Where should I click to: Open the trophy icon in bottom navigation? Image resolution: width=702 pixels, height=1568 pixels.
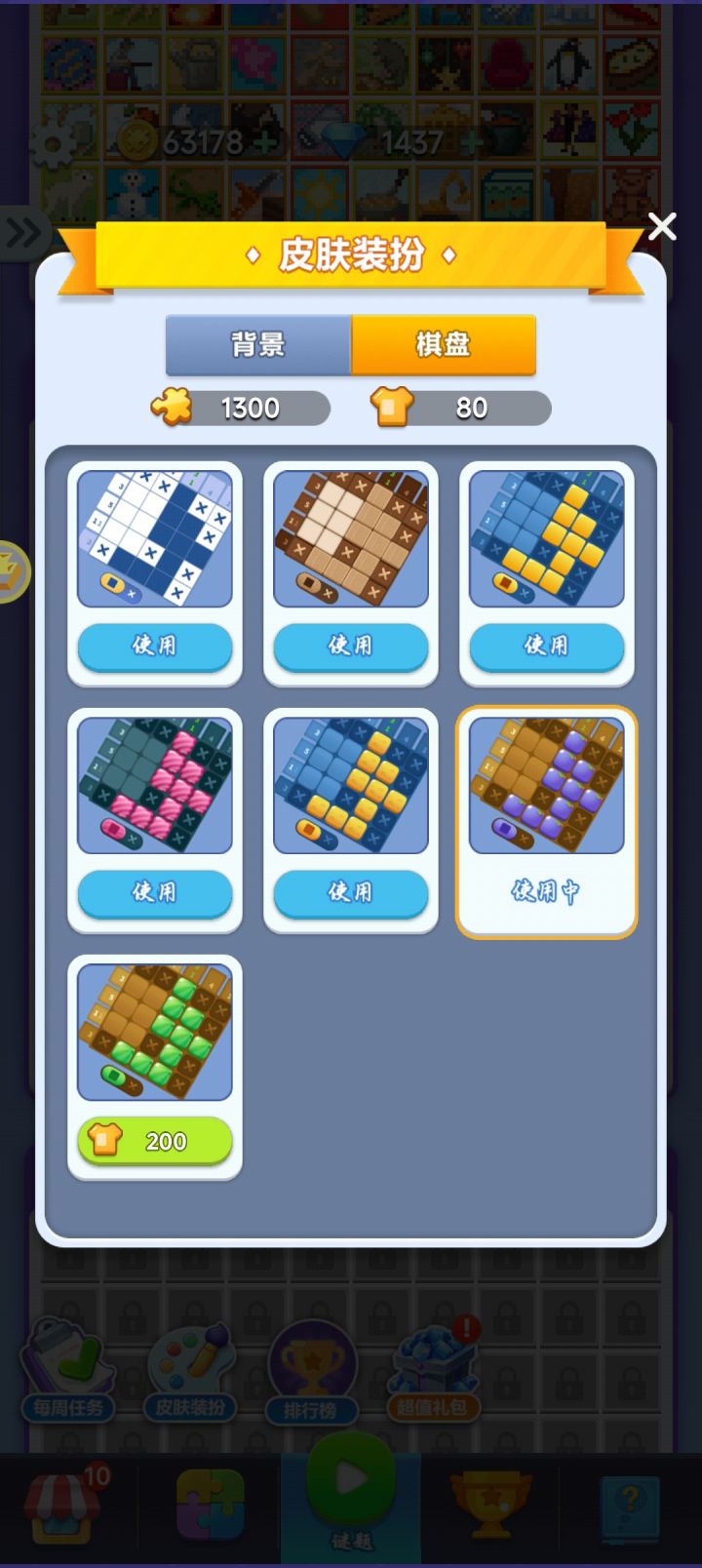point(488,1507)
